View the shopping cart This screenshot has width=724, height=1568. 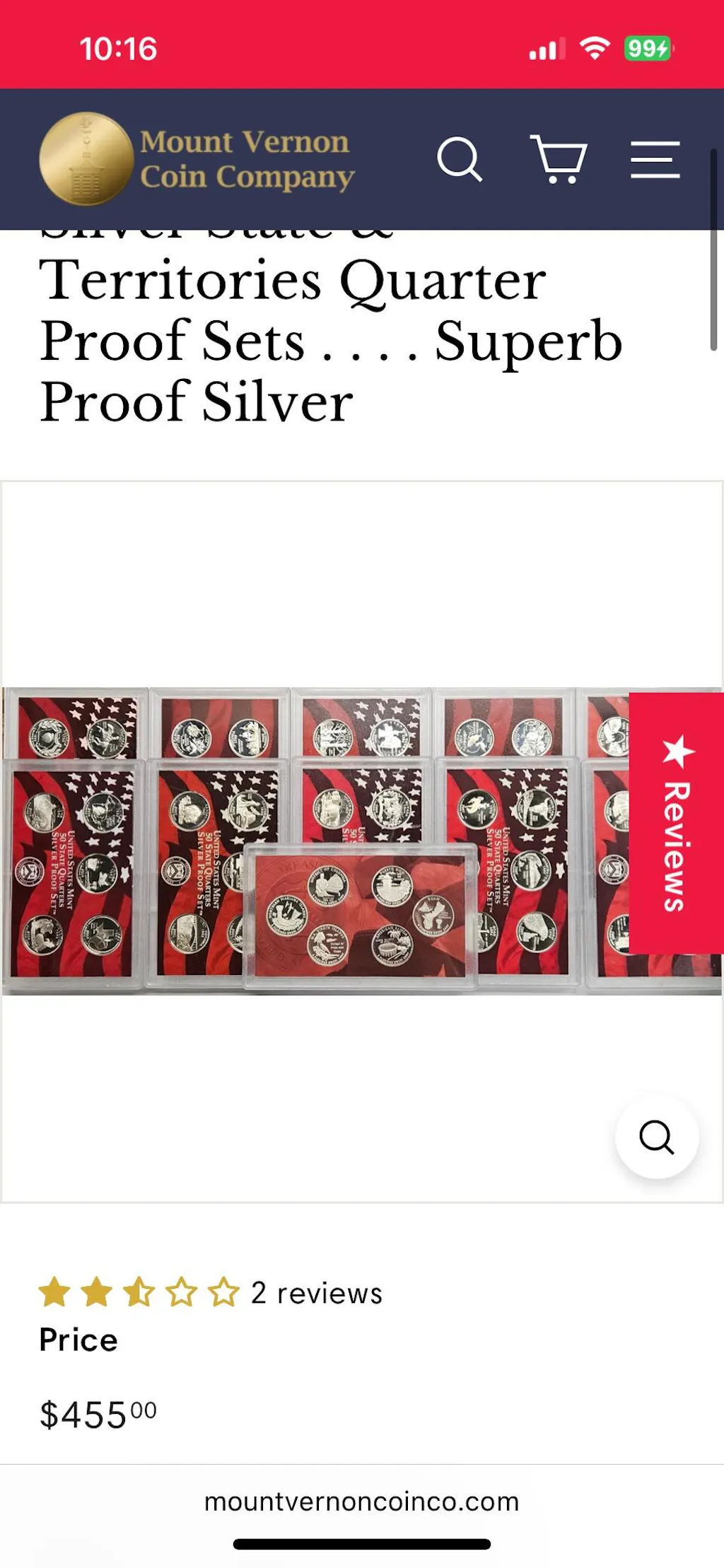(559, 159)
